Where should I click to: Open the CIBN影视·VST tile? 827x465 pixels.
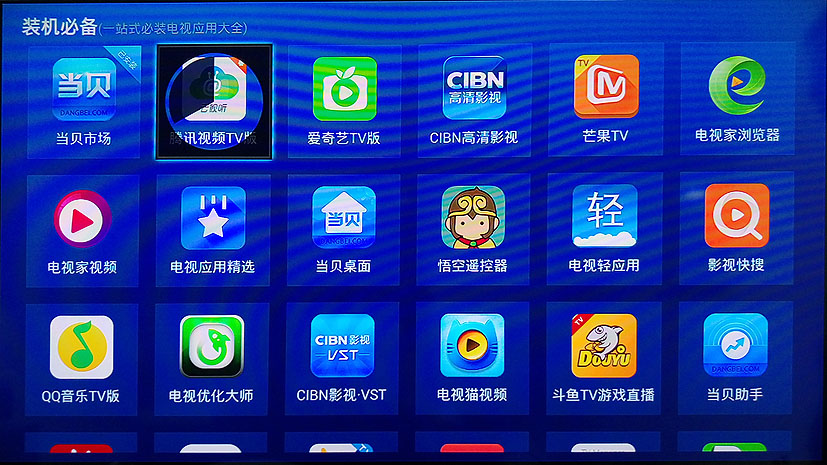click(x=343, y=357)
